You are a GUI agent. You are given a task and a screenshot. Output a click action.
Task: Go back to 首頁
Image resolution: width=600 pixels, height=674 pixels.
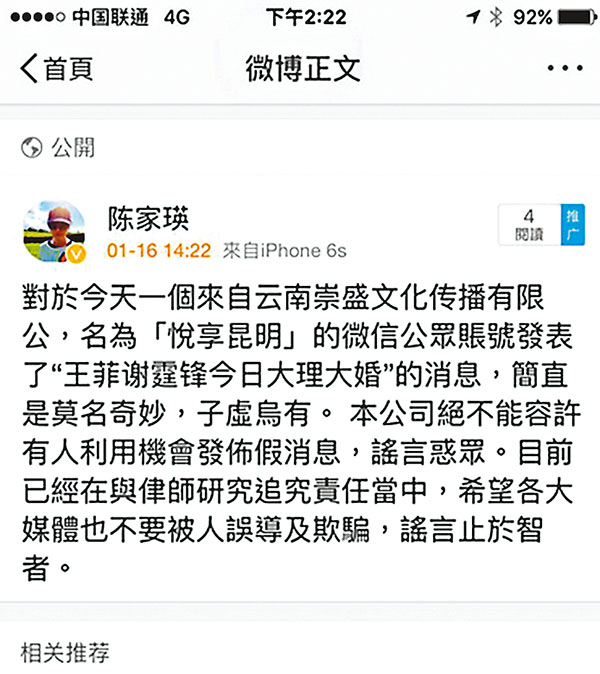click(56, 70)
